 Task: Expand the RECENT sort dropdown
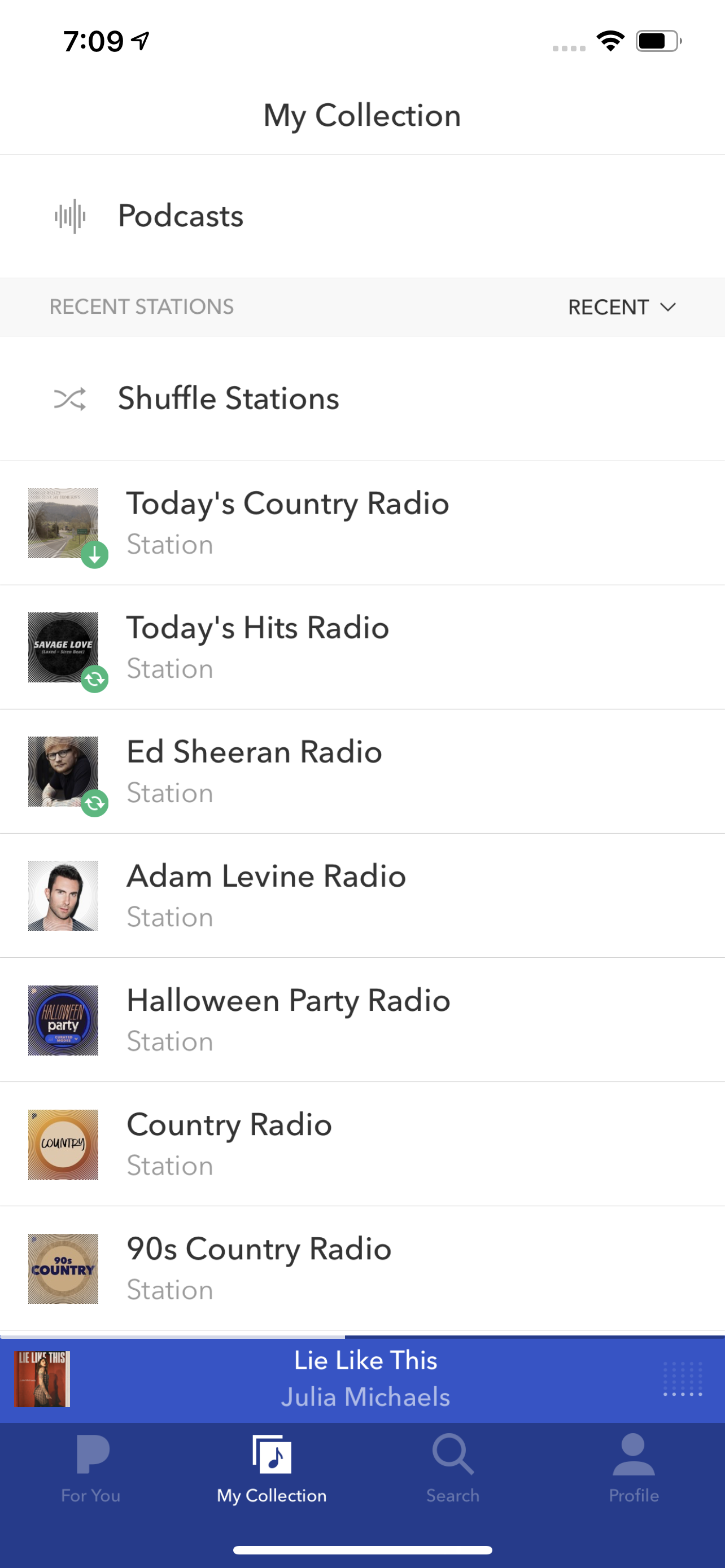click(622, 308)
